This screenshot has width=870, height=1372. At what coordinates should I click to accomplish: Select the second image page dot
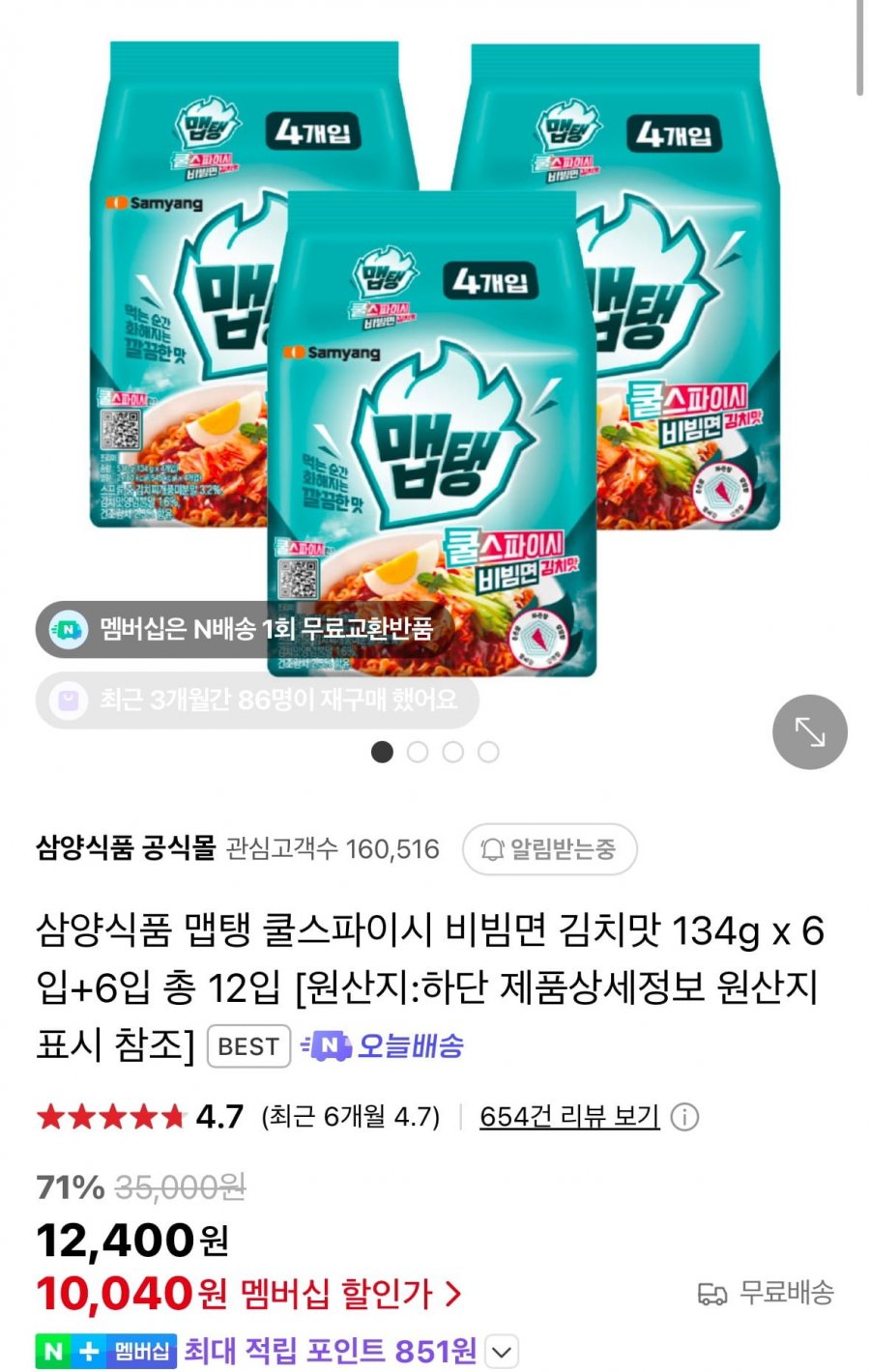(x=418, y=752)
